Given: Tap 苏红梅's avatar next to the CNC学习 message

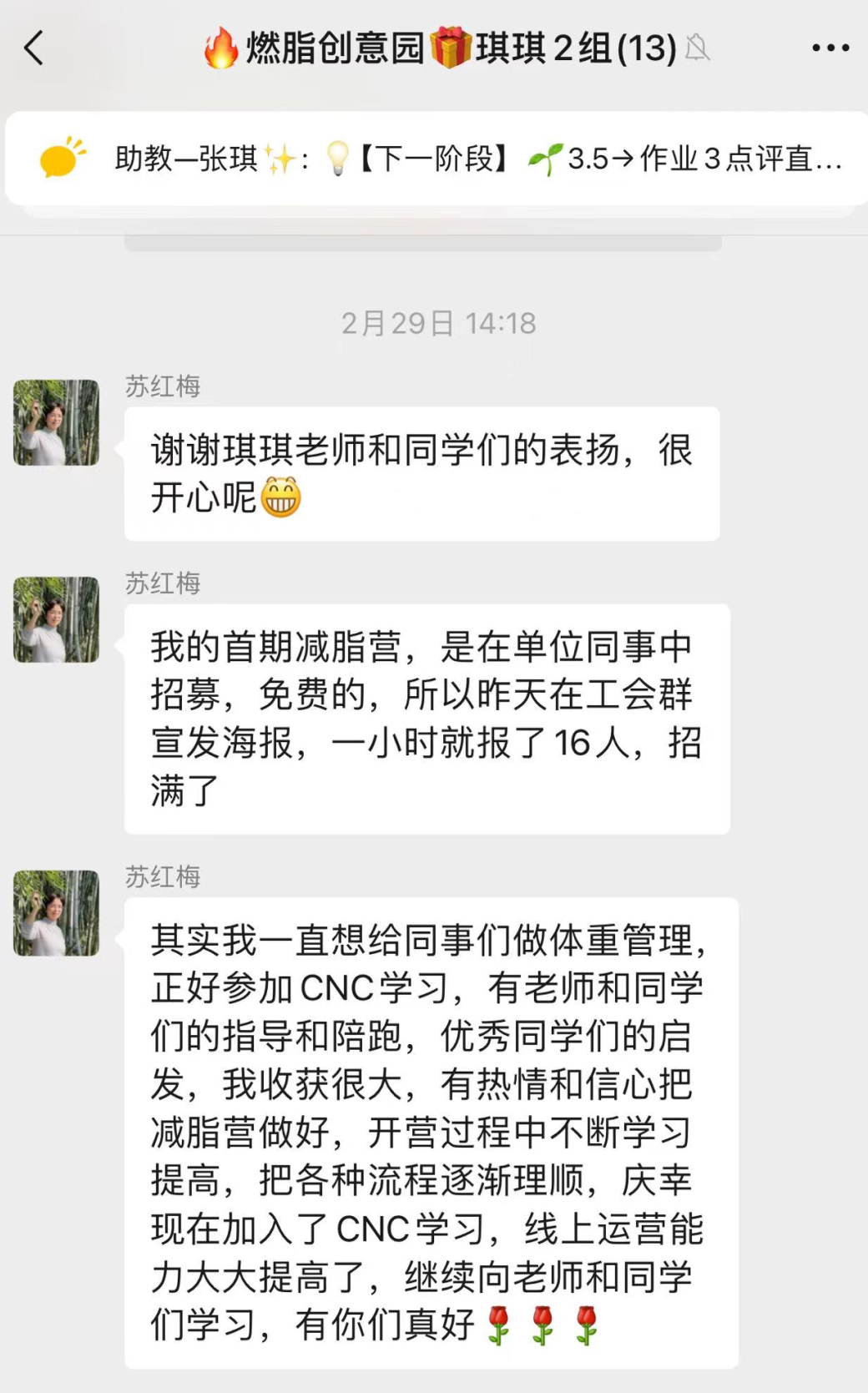Looking at the screenshot, I should point(57,914).
